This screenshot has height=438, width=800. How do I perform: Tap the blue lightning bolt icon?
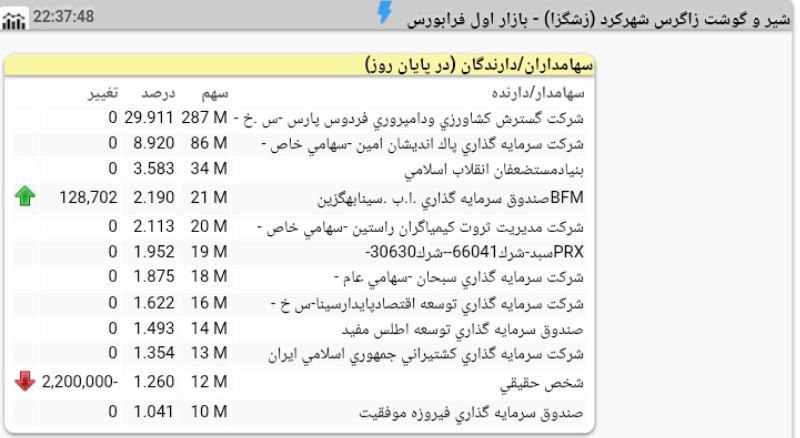[x=384, y=13]
